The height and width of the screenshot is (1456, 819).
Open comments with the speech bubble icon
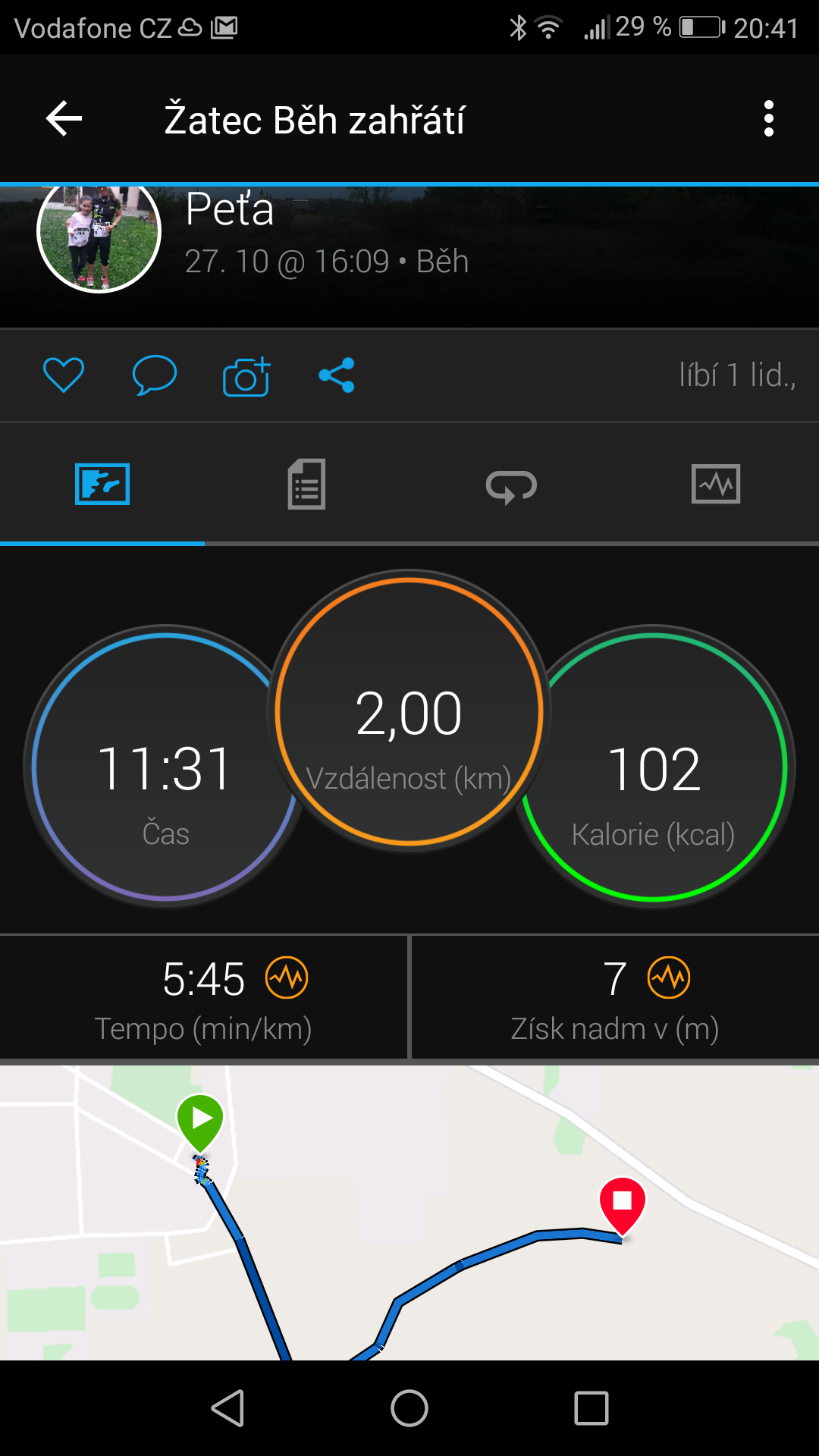(155, 375)
